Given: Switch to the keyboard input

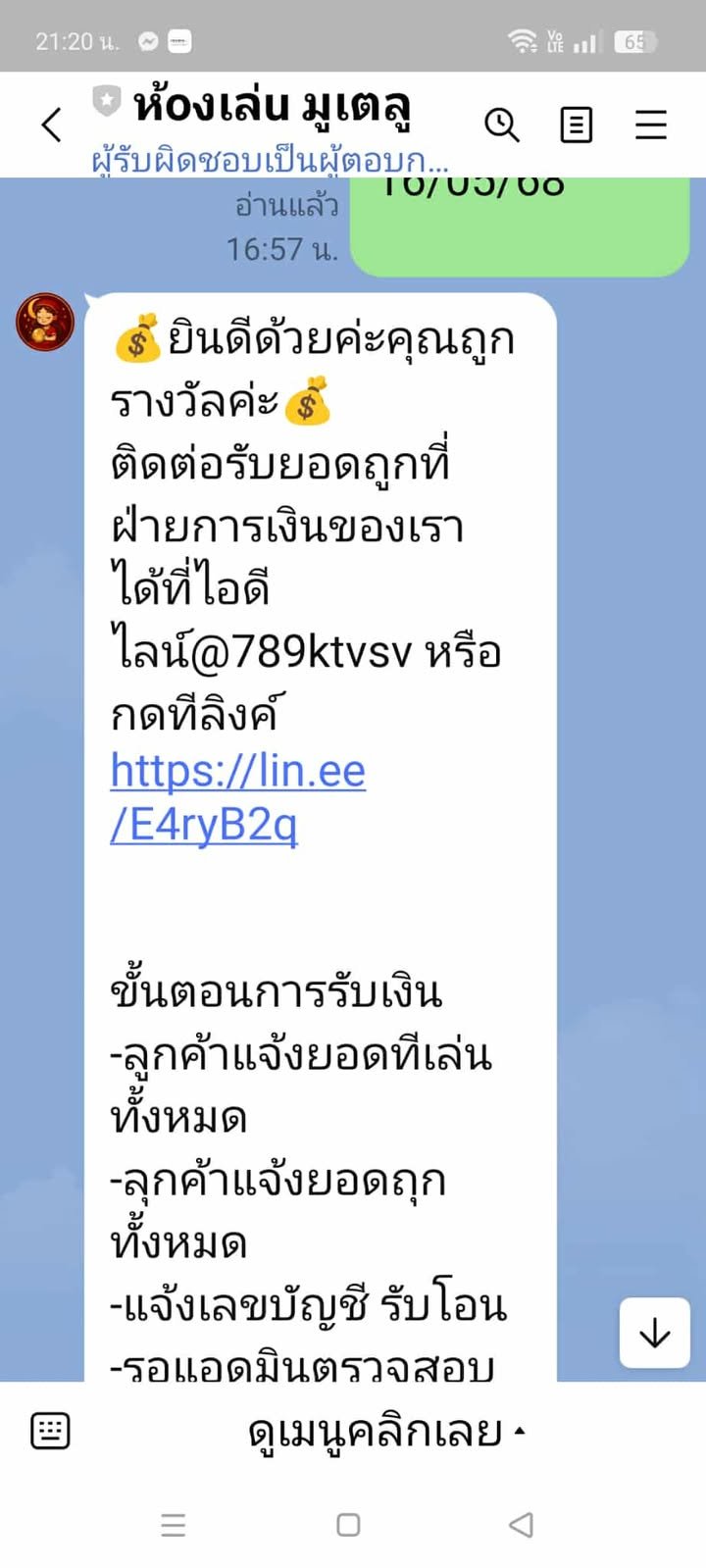Looking at the screenshot, I should 50,1431.
